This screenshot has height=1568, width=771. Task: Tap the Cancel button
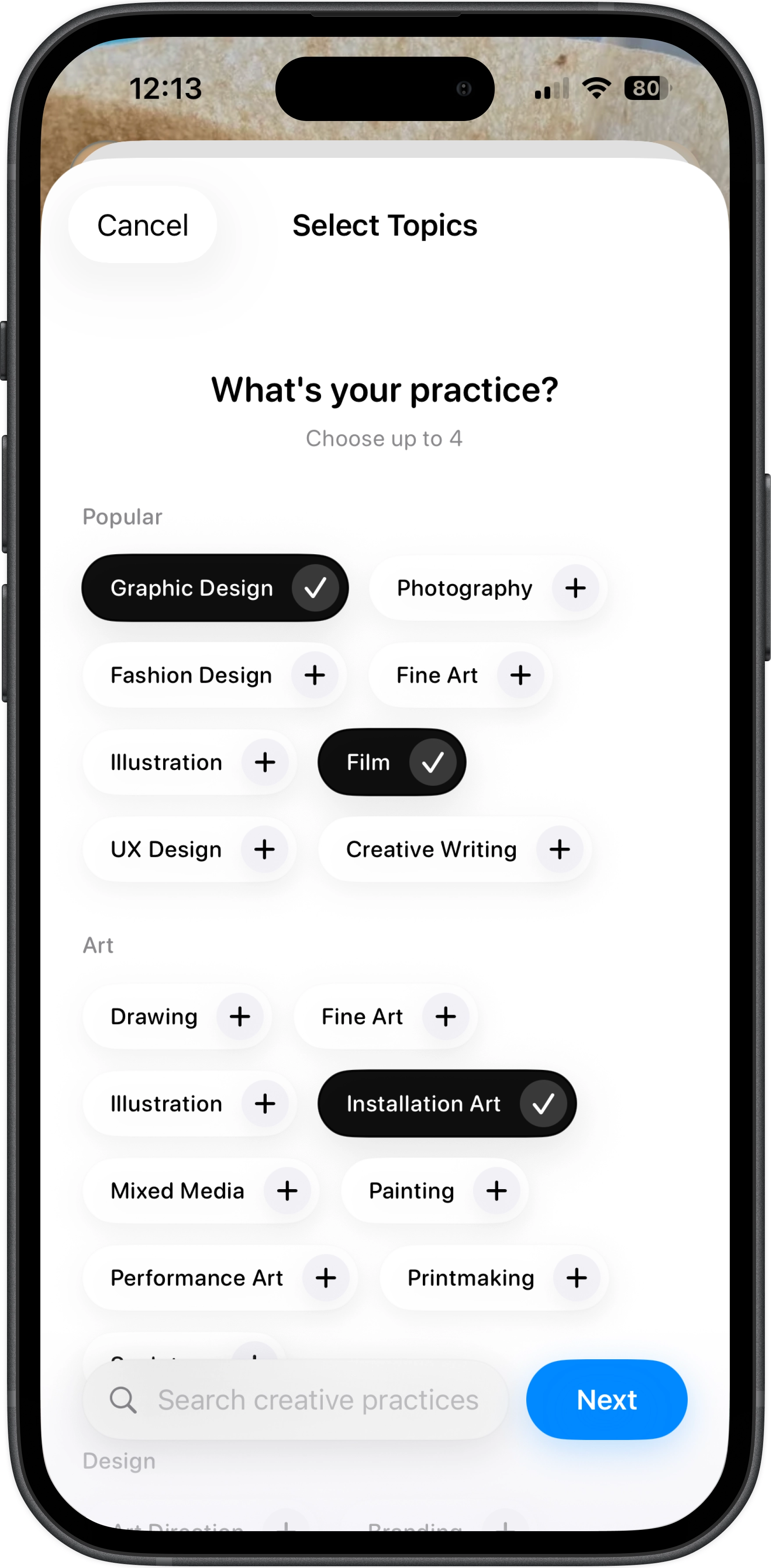coord(143,225)
